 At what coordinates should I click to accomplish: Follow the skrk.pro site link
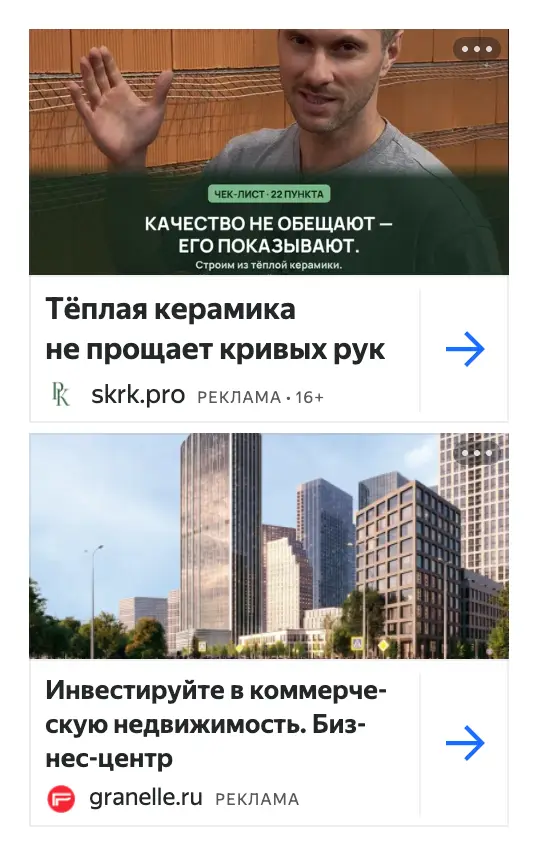[x=138, y=395]
